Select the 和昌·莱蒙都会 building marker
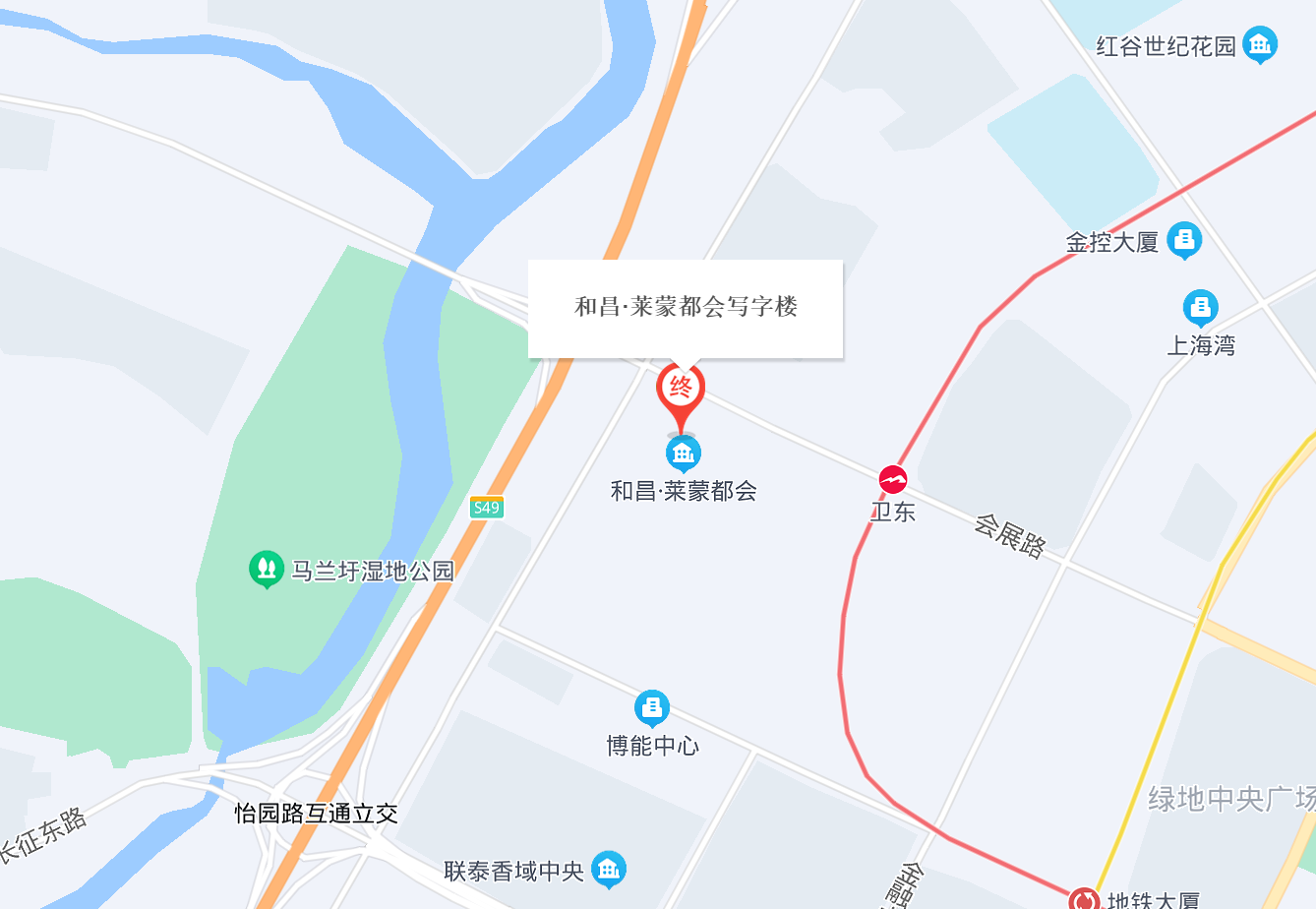 pyautogui.click(x=683, y=454)
